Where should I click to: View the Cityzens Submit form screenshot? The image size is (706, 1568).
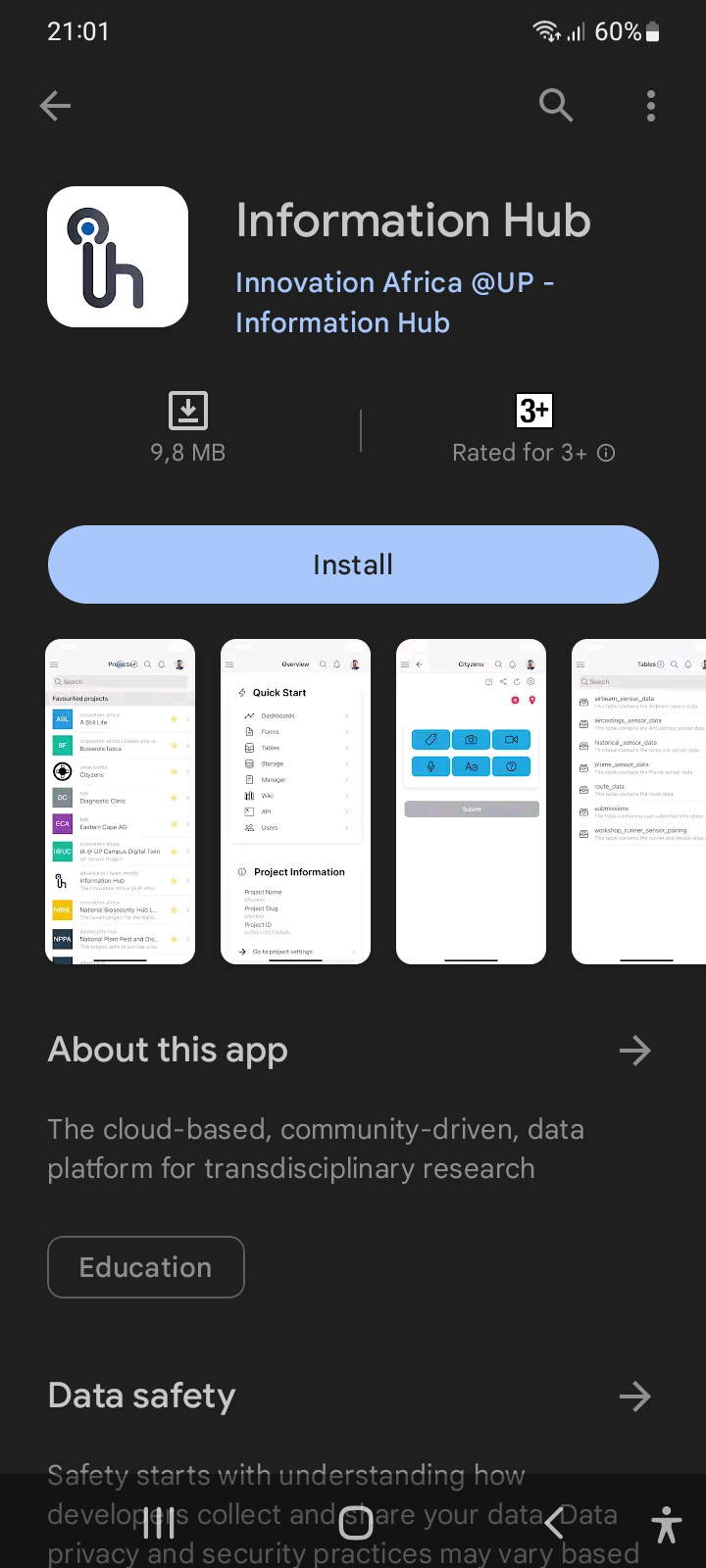click(471, 802)
